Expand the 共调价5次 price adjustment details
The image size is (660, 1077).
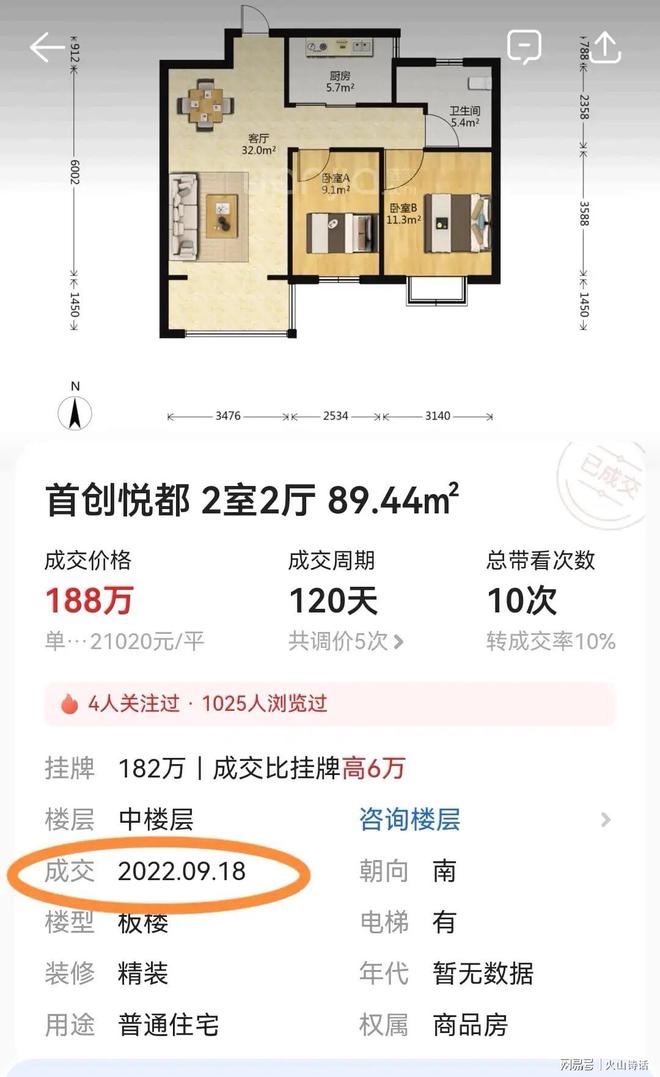(x=346, y=641)
